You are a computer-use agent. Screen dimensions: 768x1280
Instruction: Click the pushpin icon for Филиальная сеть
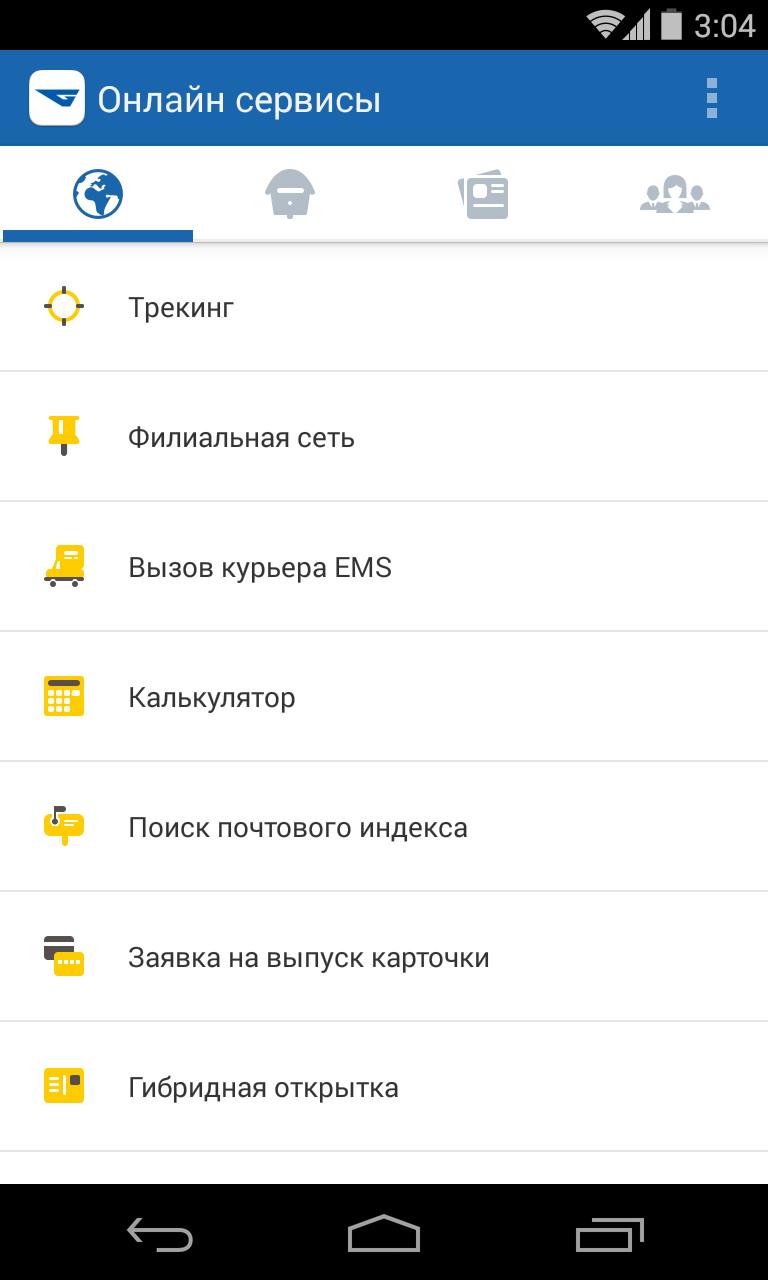pos(64,436)
